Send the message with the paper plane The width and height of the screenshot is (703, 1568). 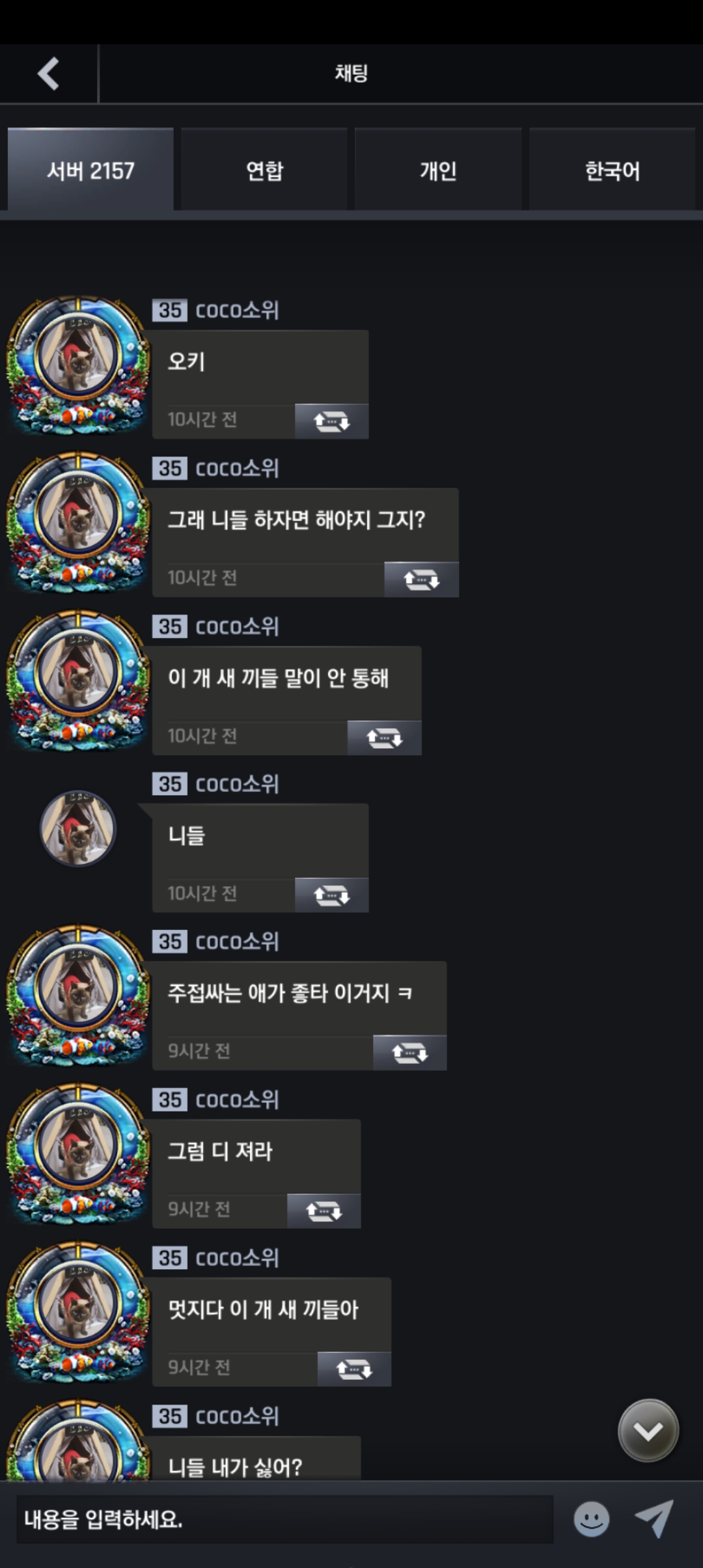[654, 1519]
